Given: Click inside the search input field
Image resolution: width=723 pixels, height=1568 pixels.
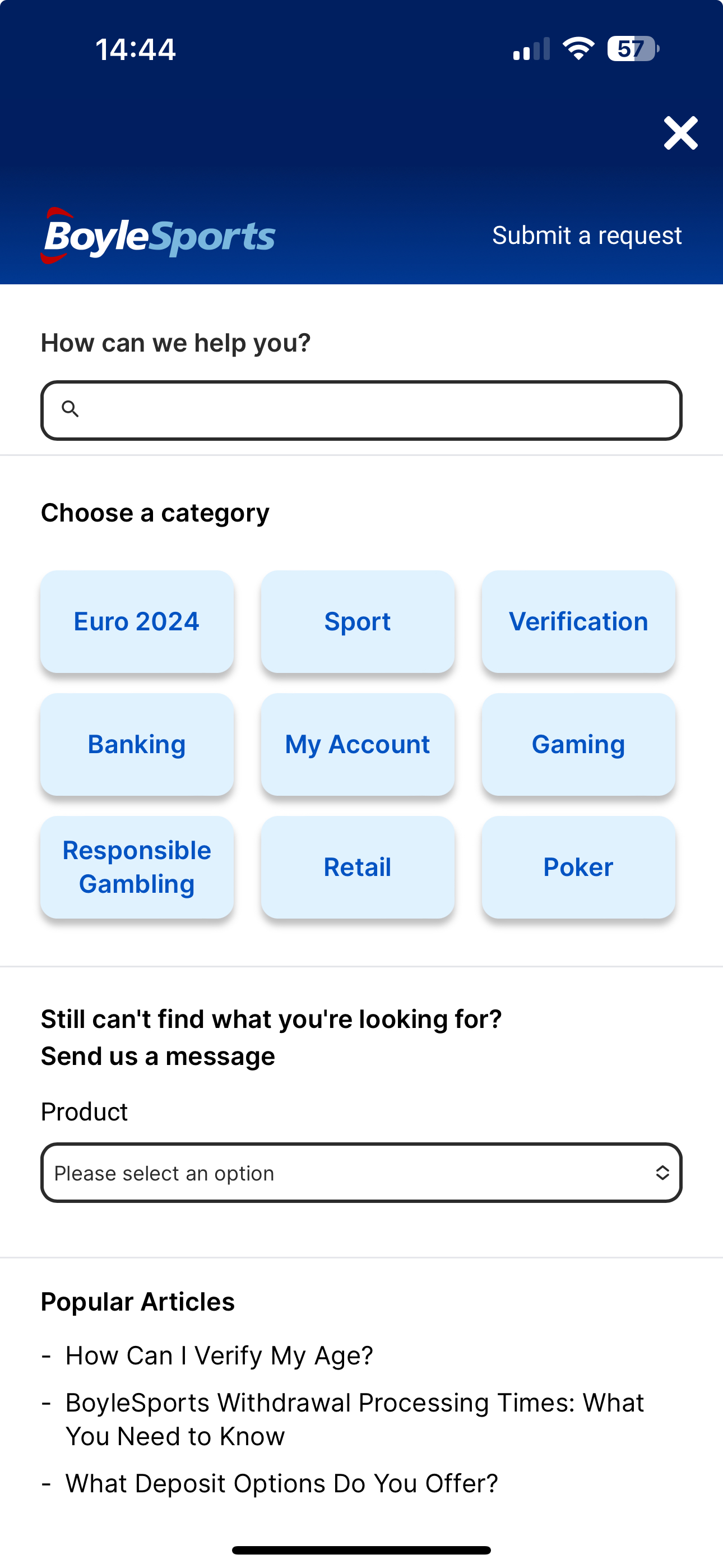Looking at the screenshot, I should pos(361,409).
